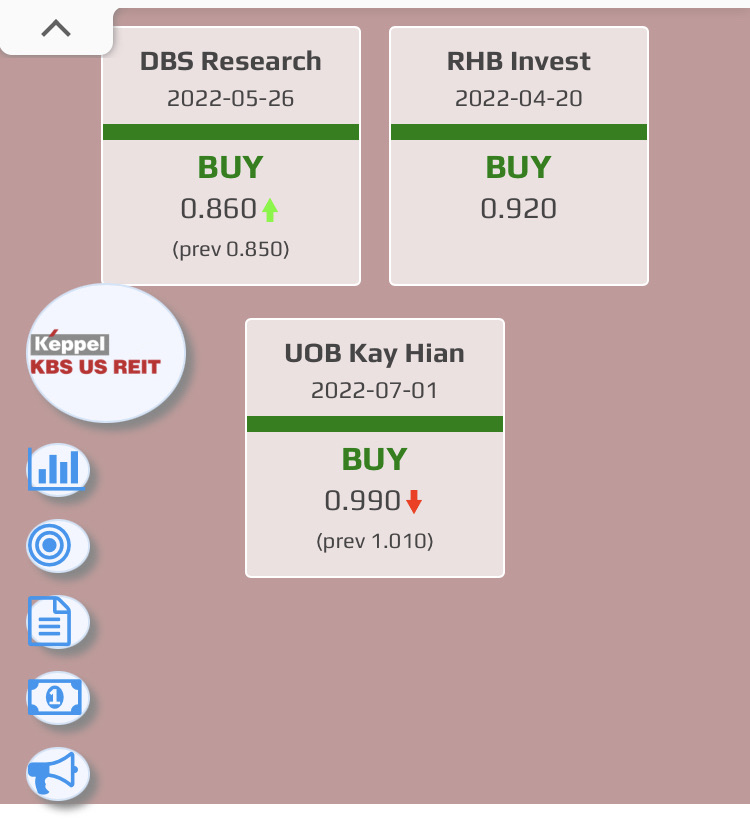Tap the Keppel KBS US REIT button

point(106,353)
